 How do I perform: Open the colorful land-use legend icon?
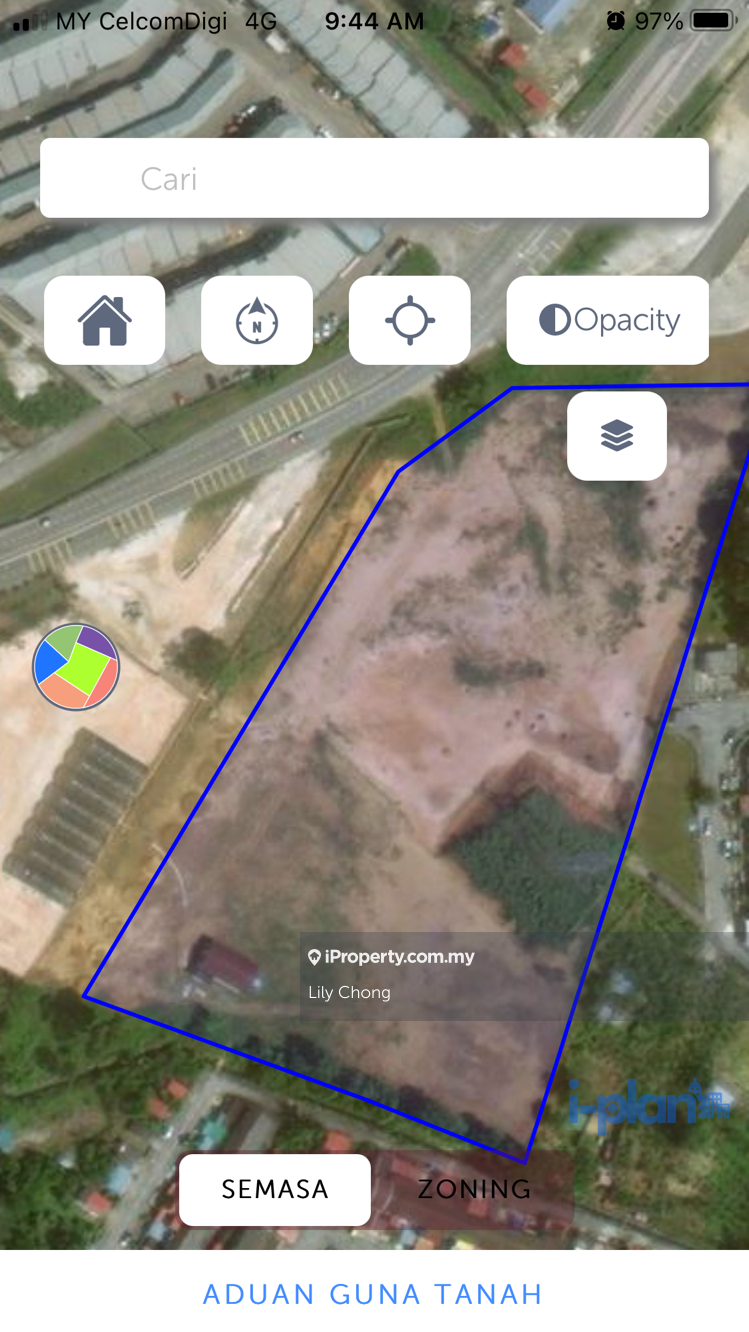[76, 667]
